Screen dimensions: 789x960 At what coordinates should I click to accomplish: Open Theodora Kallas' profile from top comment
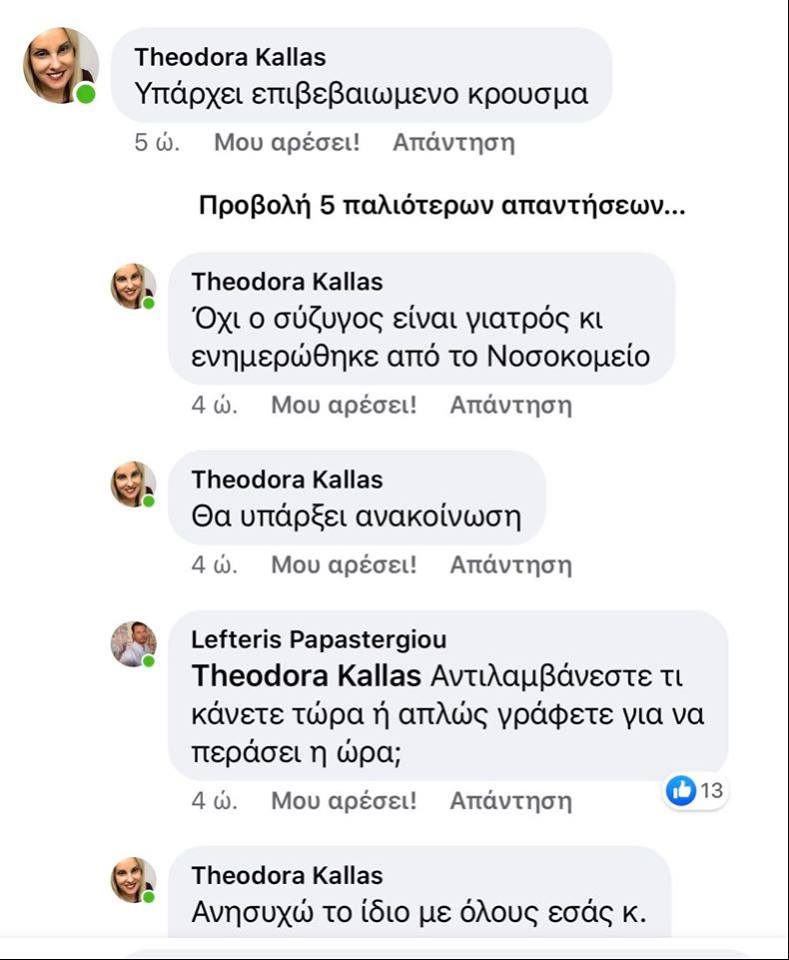click(230, 58)
